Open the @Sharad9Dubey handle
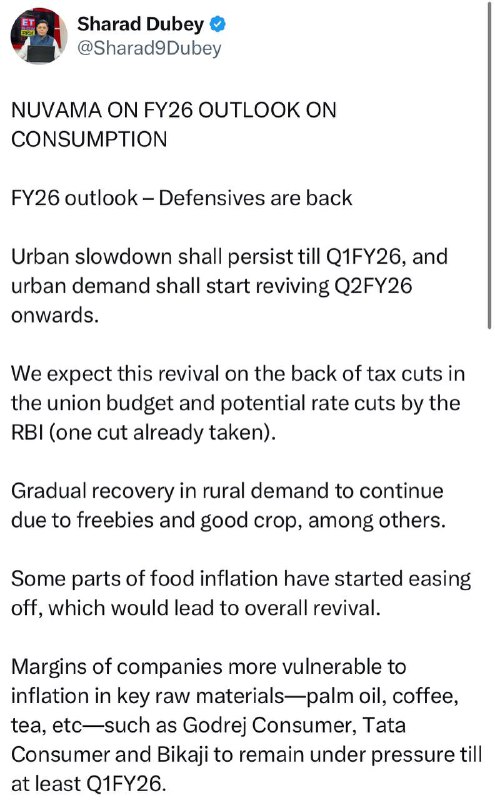This screenshot has width=495, height=800. [149, 48]
